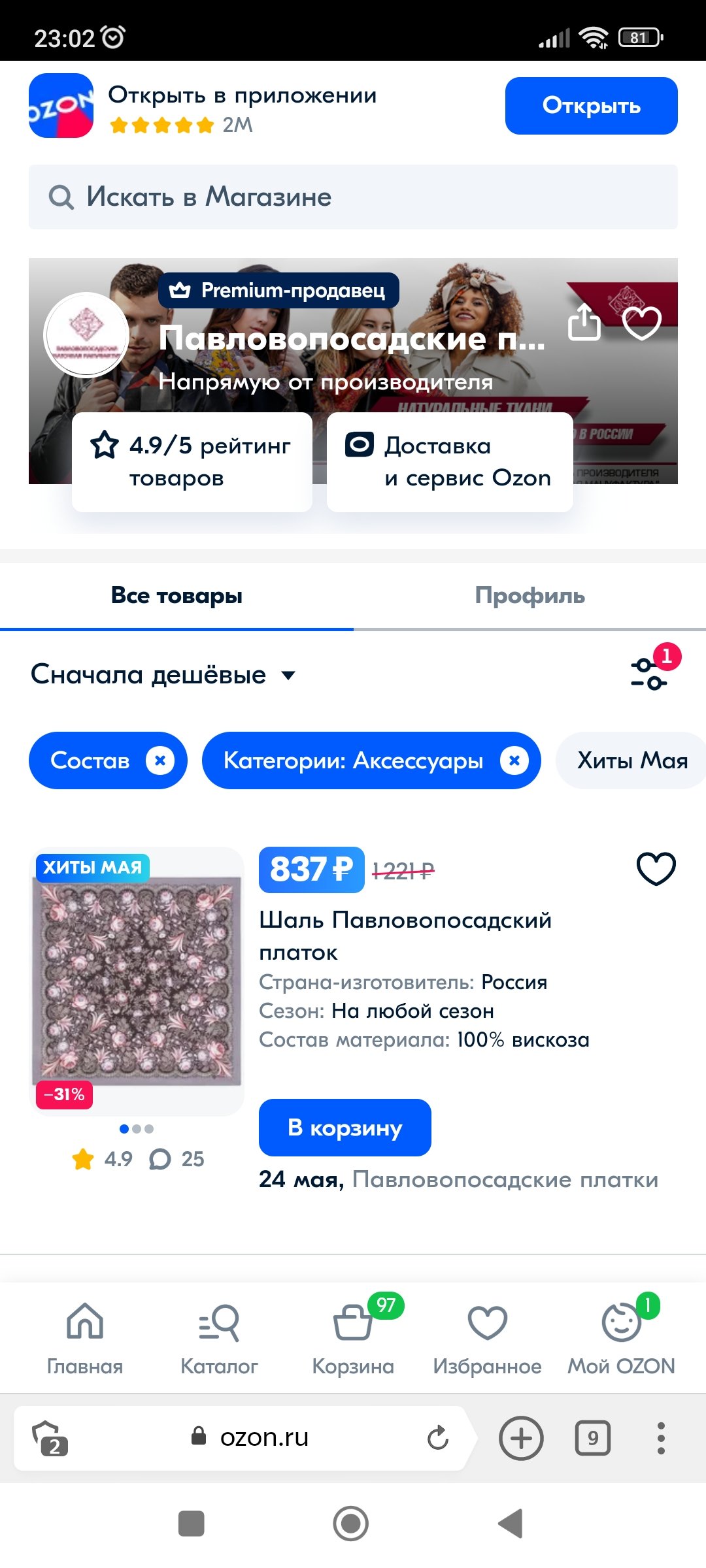Open the Мой OZON account tab

[x=621, y=1336]
